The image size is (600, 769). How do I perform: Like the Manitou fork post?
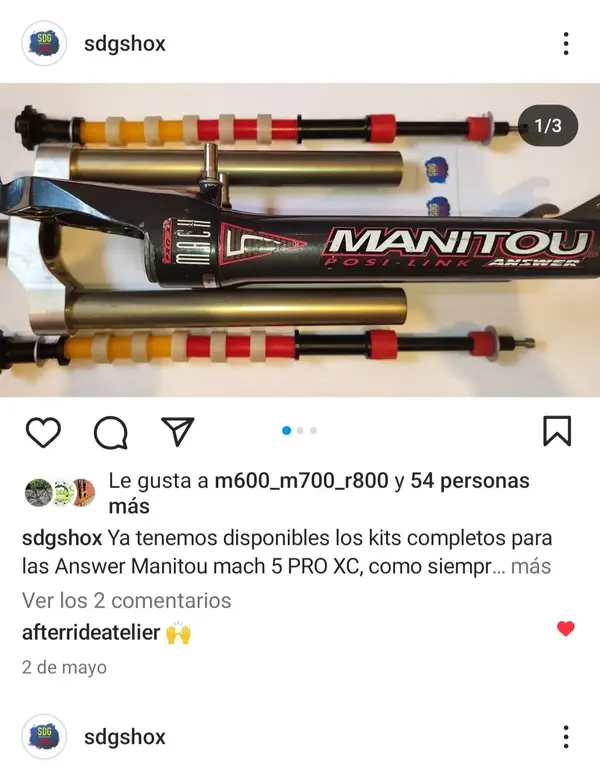43,431
